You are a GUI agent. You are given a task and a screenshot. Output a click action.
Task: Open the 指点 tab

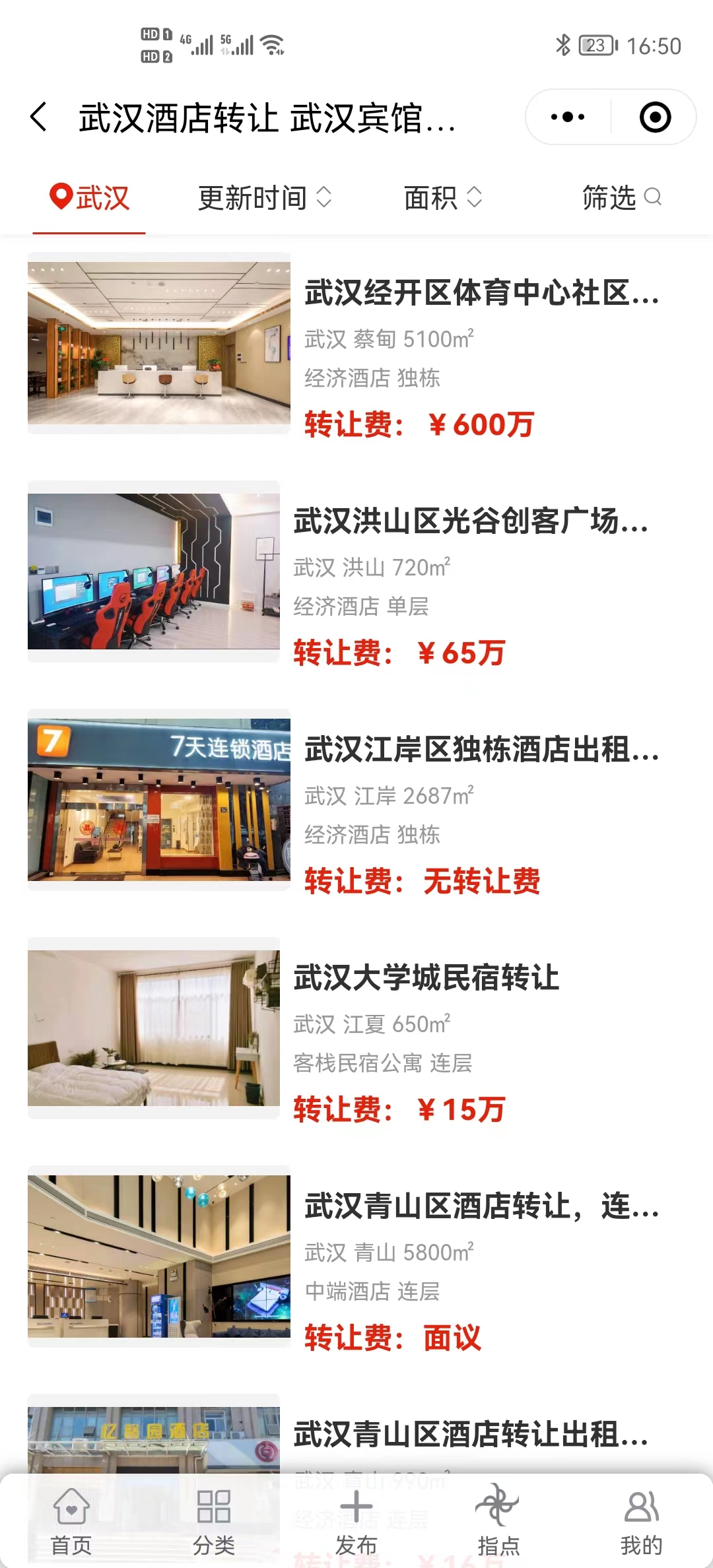(x=498, y=1518)
